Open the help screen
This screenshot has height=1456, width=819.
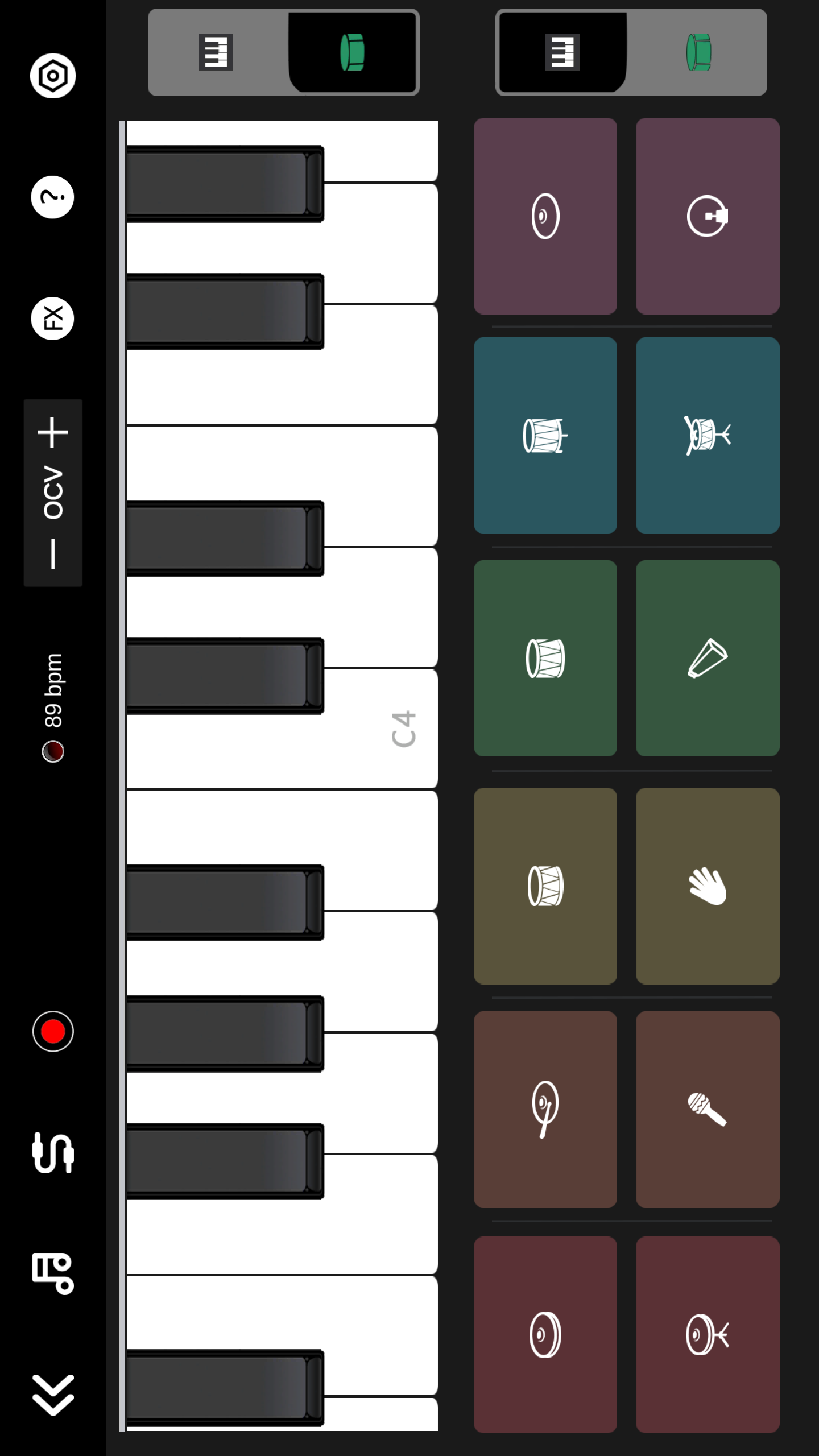52,196
